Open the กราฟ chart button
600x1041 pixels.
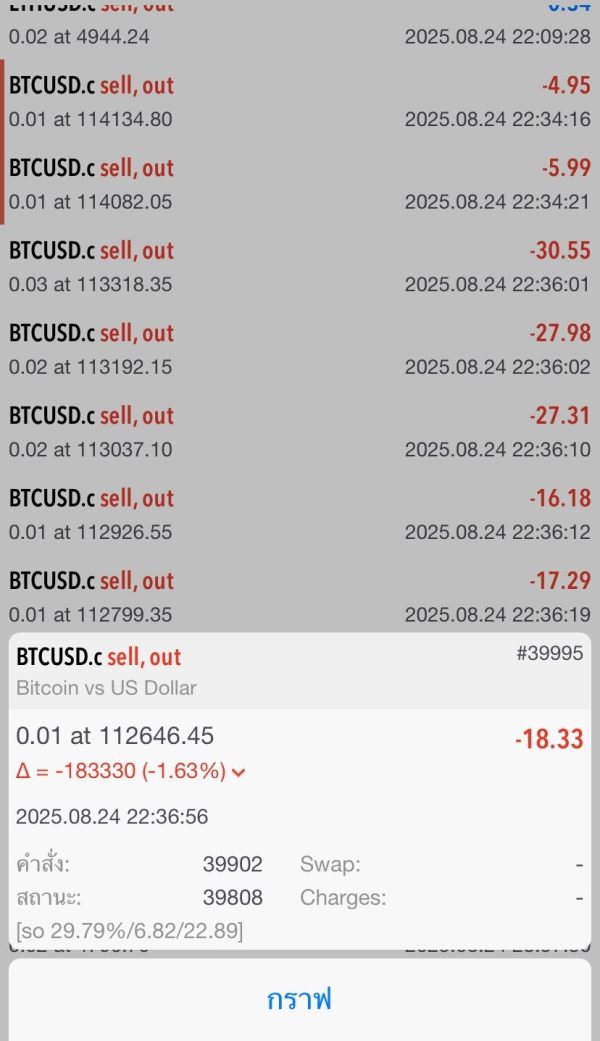pos(299,1000)
